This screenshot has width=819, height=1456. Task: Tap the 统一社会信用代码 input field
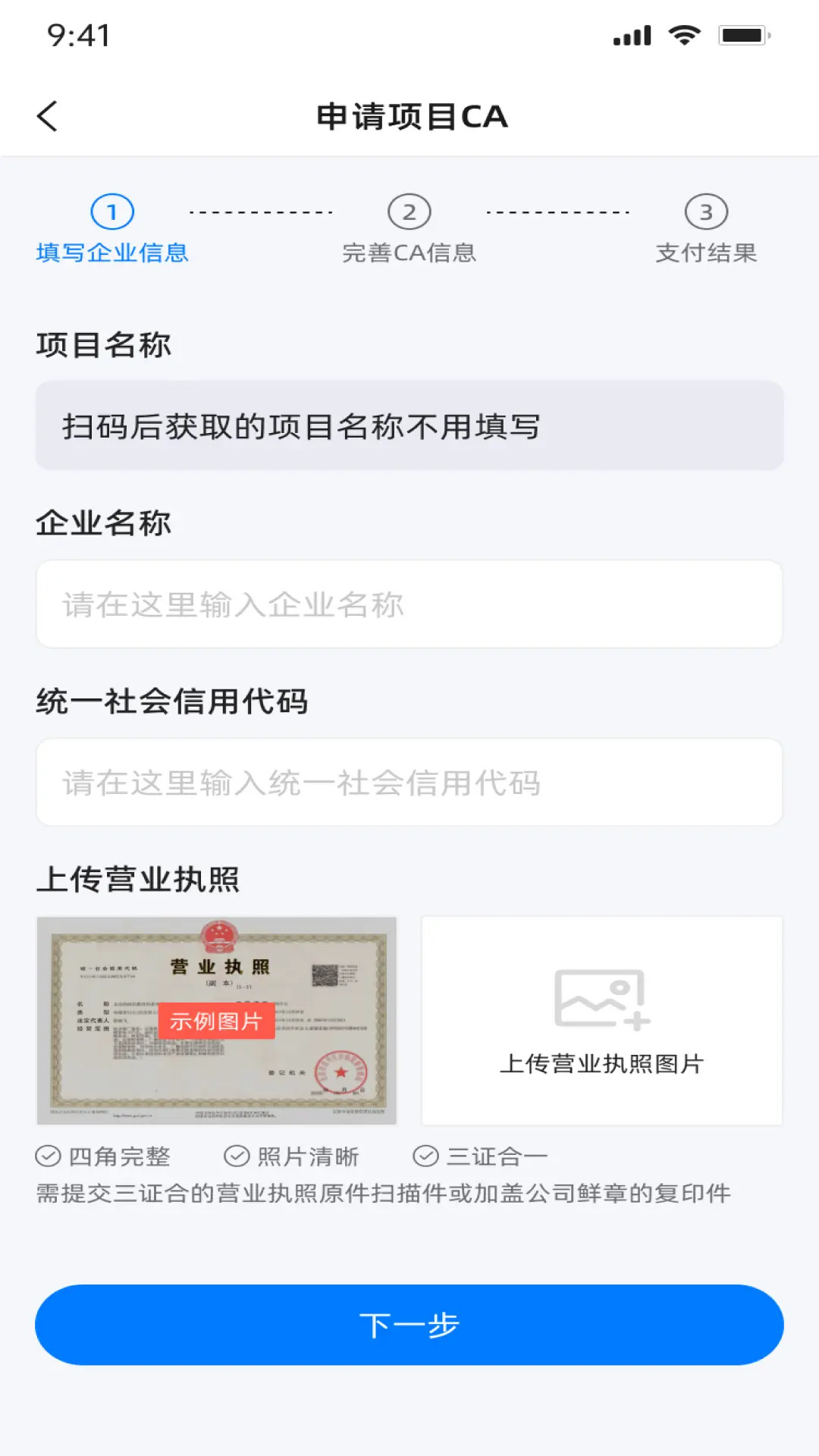tap(409, 782)
